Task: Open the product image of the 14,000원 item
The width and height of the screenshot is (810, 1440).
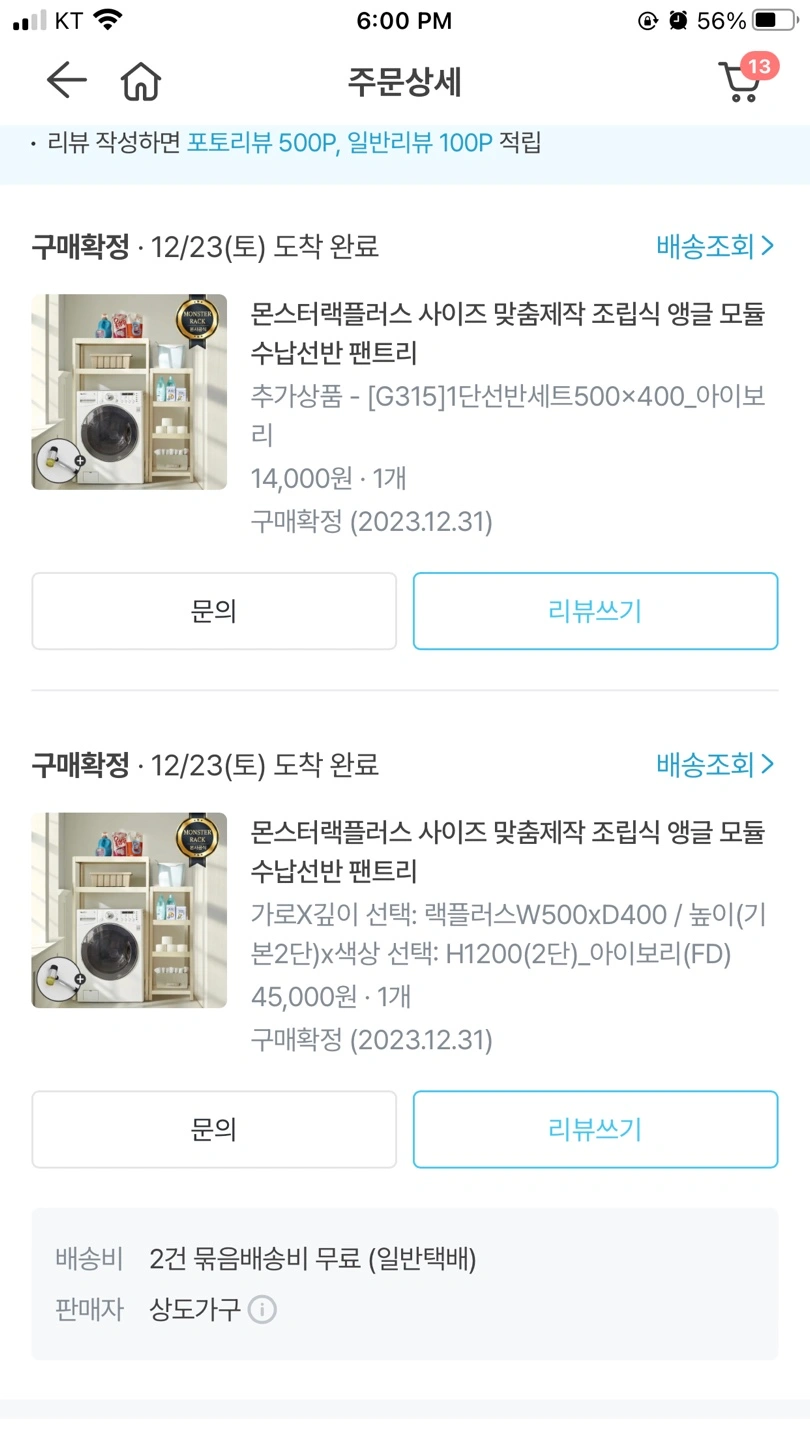Action: [x=129, y=392]
